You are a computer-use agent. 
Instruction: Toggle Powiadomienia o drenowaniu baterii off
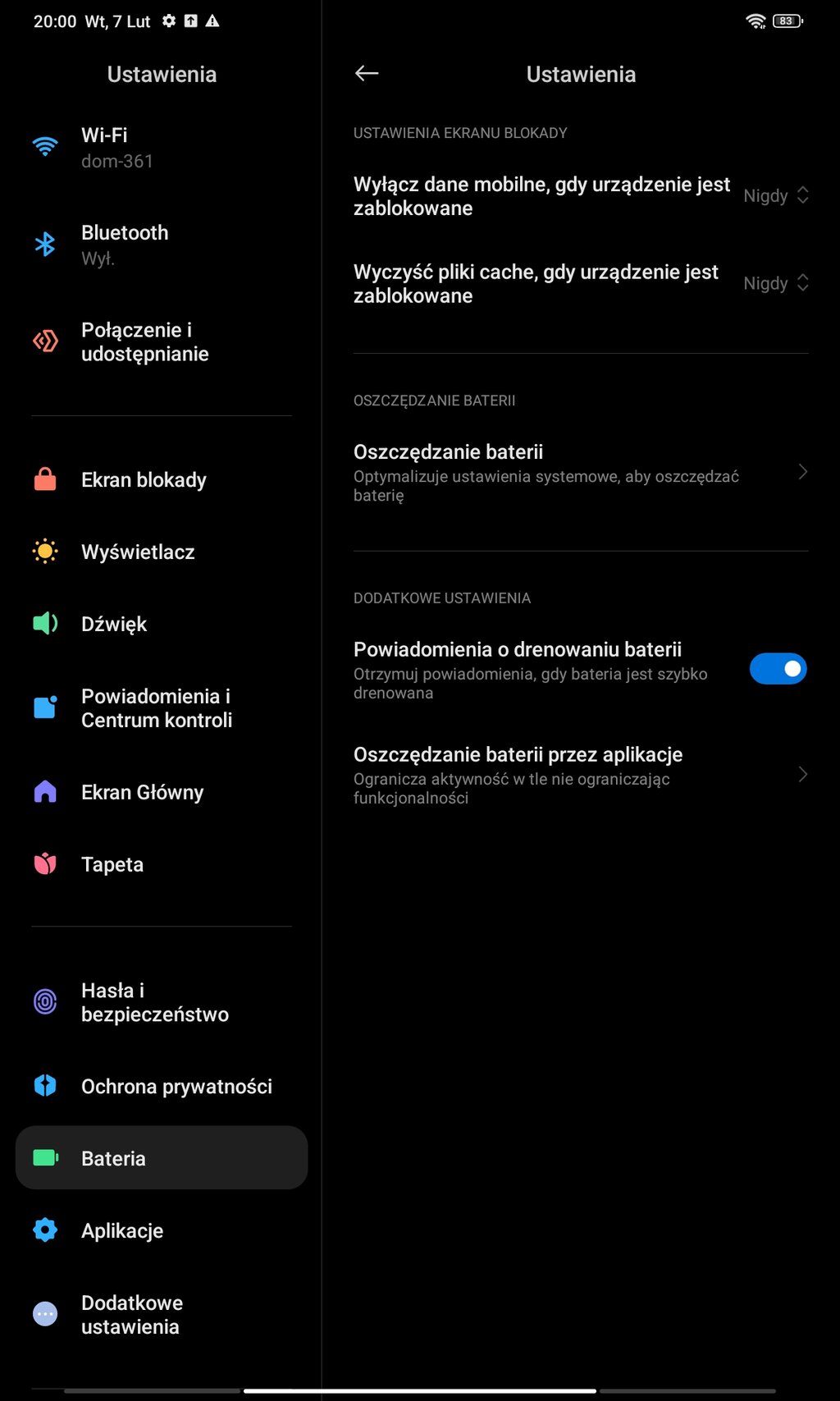pos(778,669)
